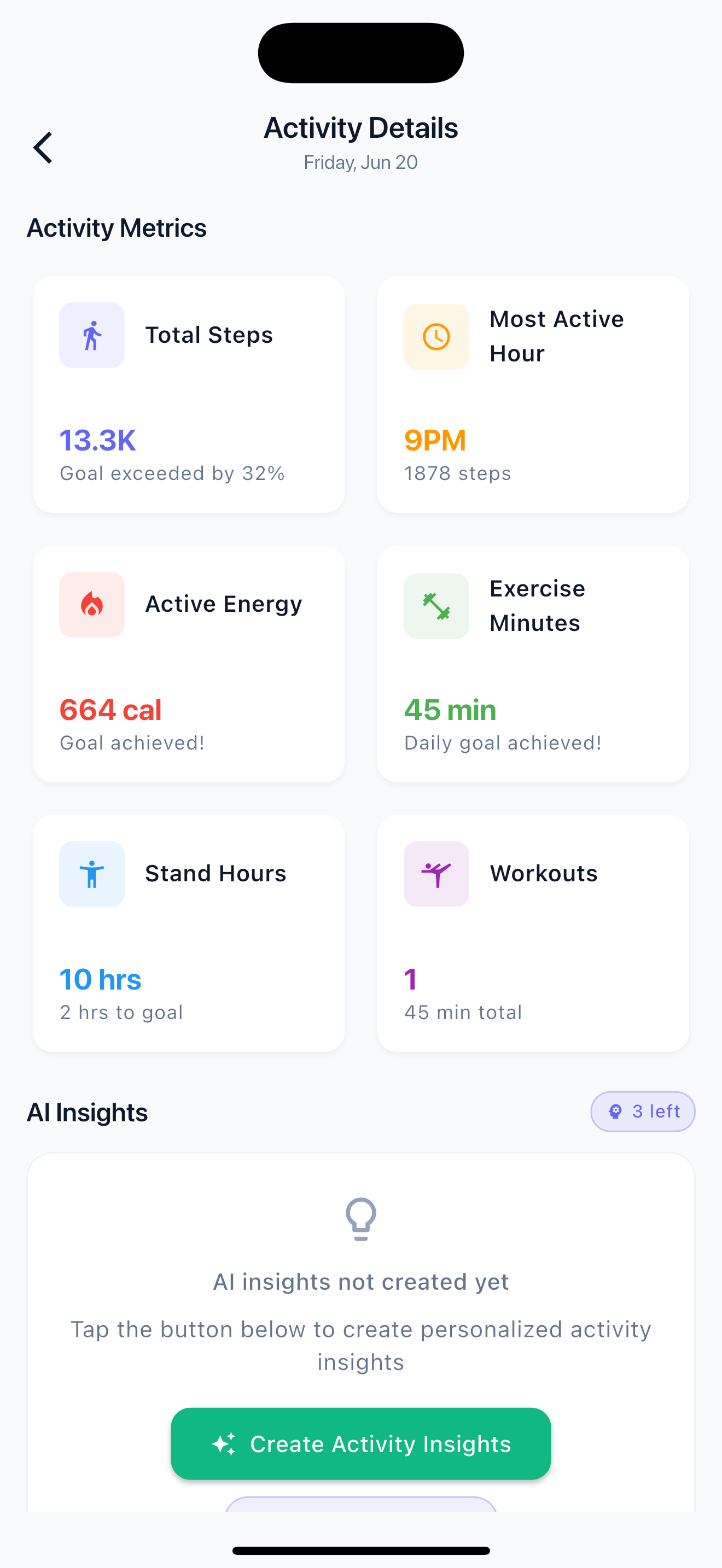Viewport: 722px width, 1568px height.
Task: Open the Stand Hours card
Action: 189,933
